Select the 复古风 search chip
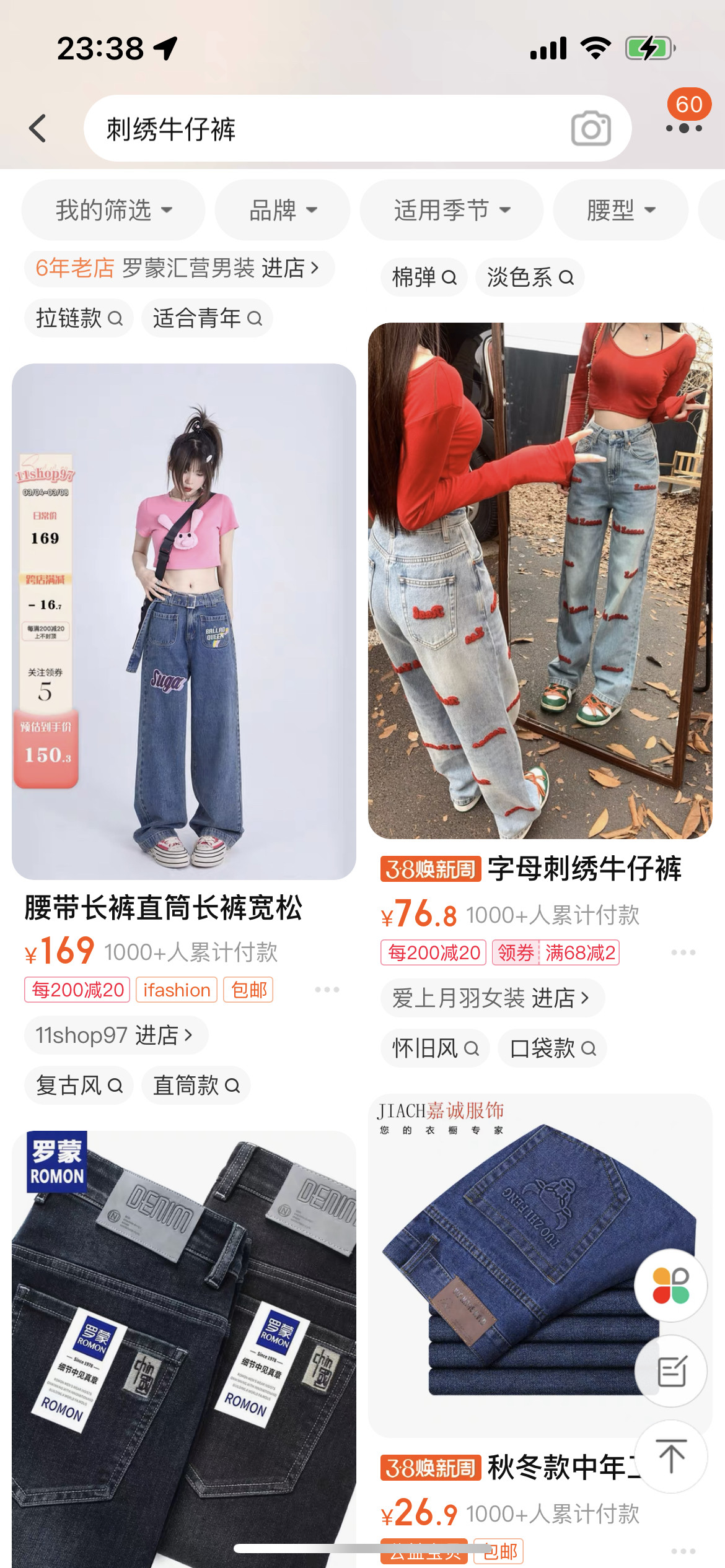The image size is (725, 1568). [79, 1086]
